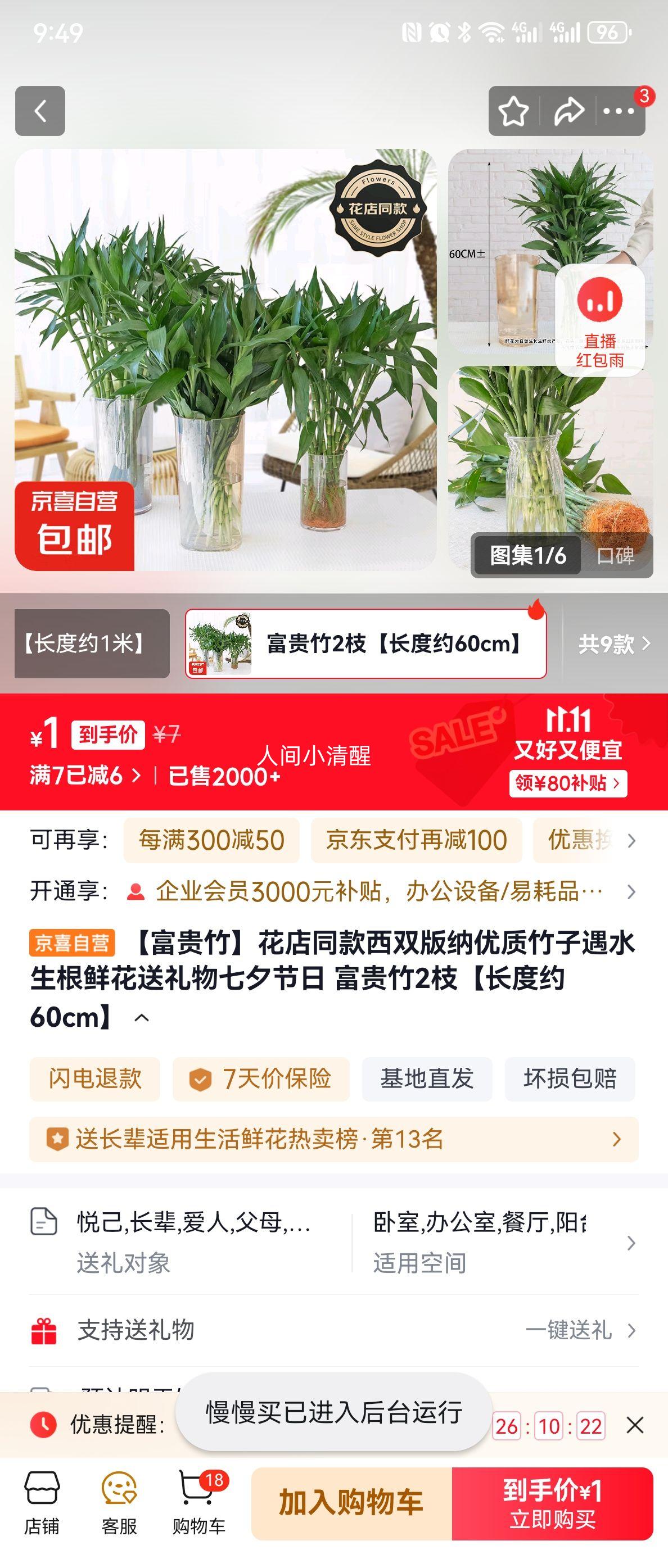Tap the 每满300减50 coupon chip
Viewport: 668px width, 1568px height.
211,841
